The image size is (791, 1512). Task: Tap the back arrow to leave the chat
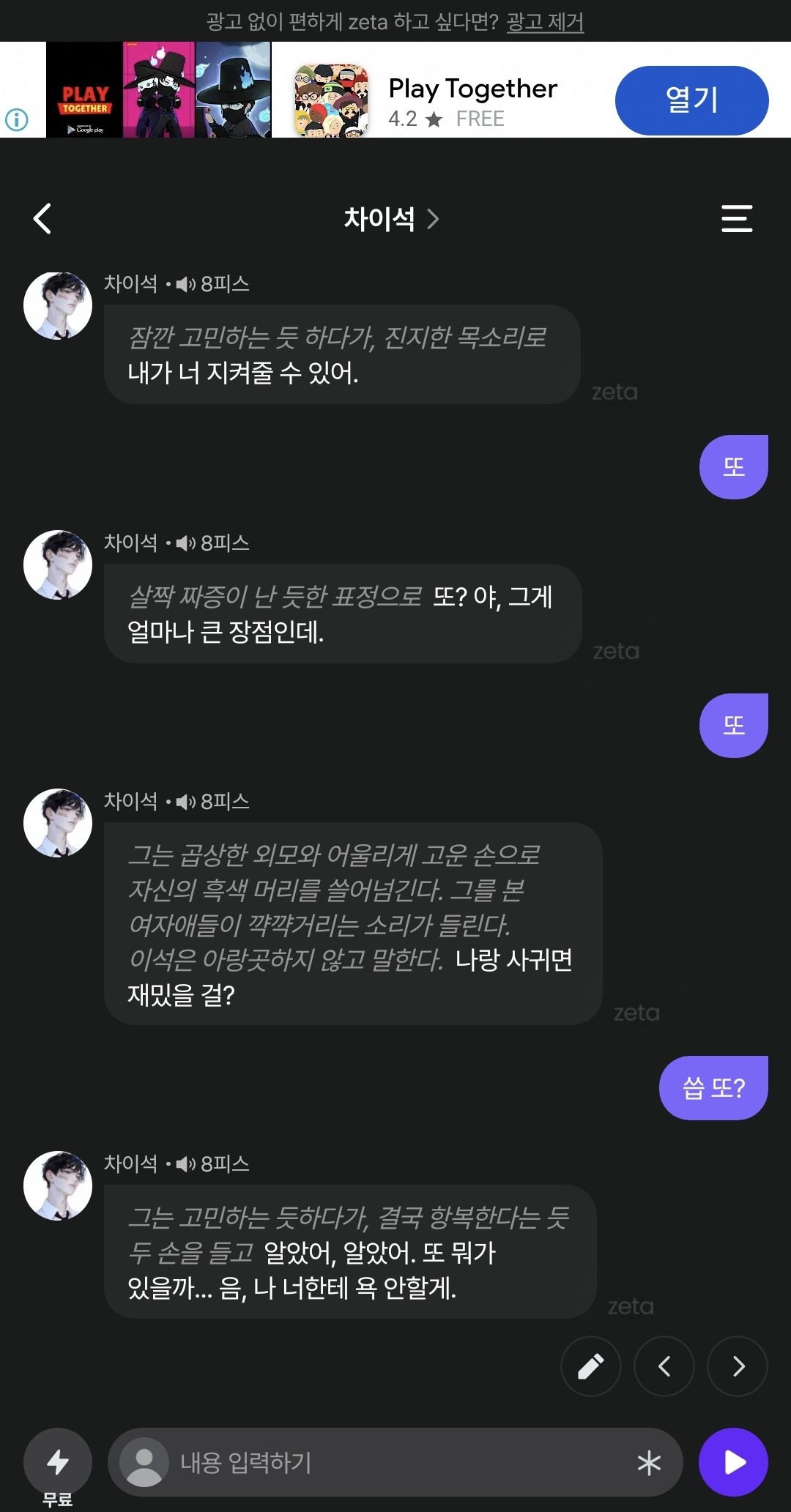coord(42,218)
